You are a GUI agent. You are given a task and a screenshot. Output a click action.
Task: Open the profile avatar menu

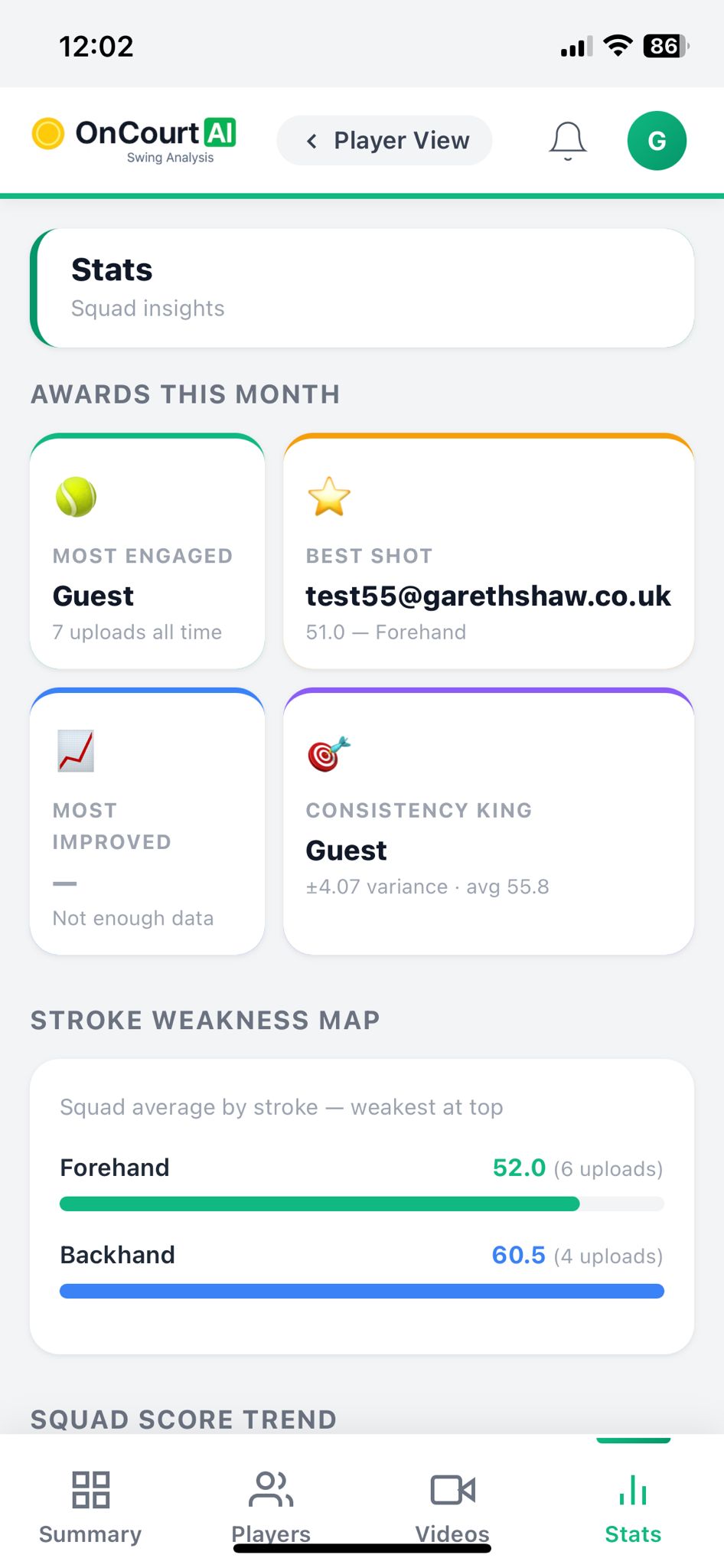(x=656, y=139)
